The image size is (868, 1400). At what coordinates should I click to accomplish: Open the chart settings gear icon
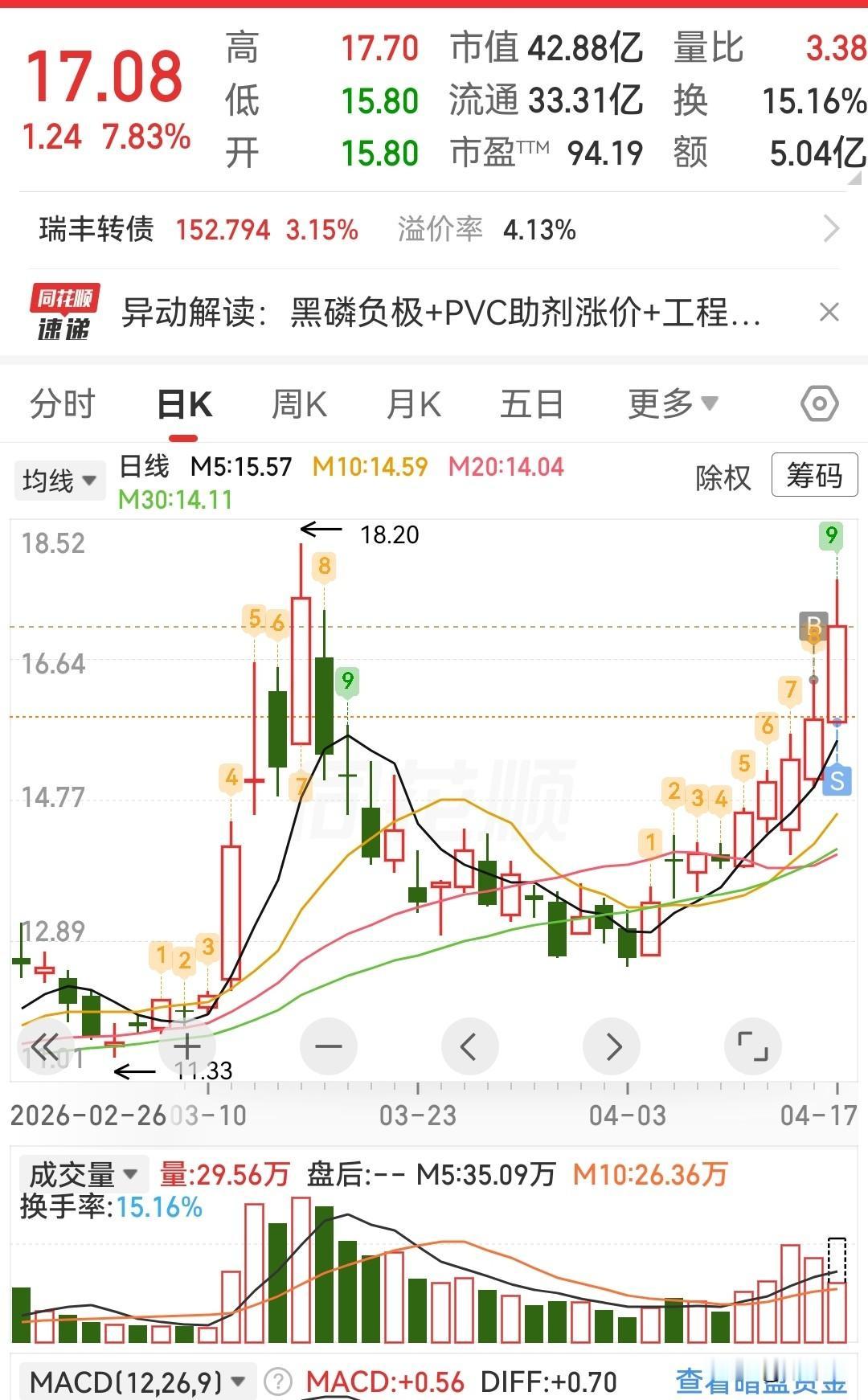(819, 403)
